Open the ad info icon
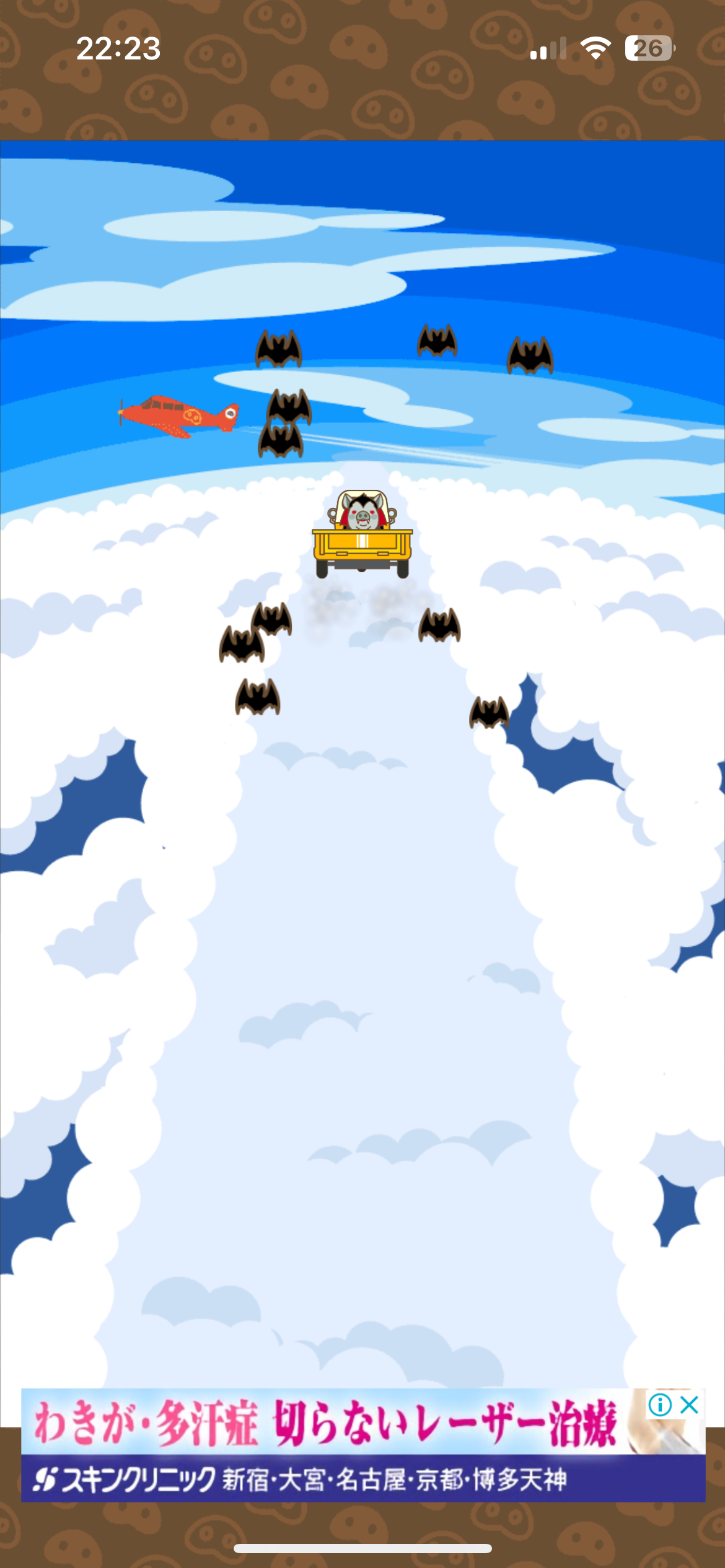725x1568 pixels. tap(660, 1405)
